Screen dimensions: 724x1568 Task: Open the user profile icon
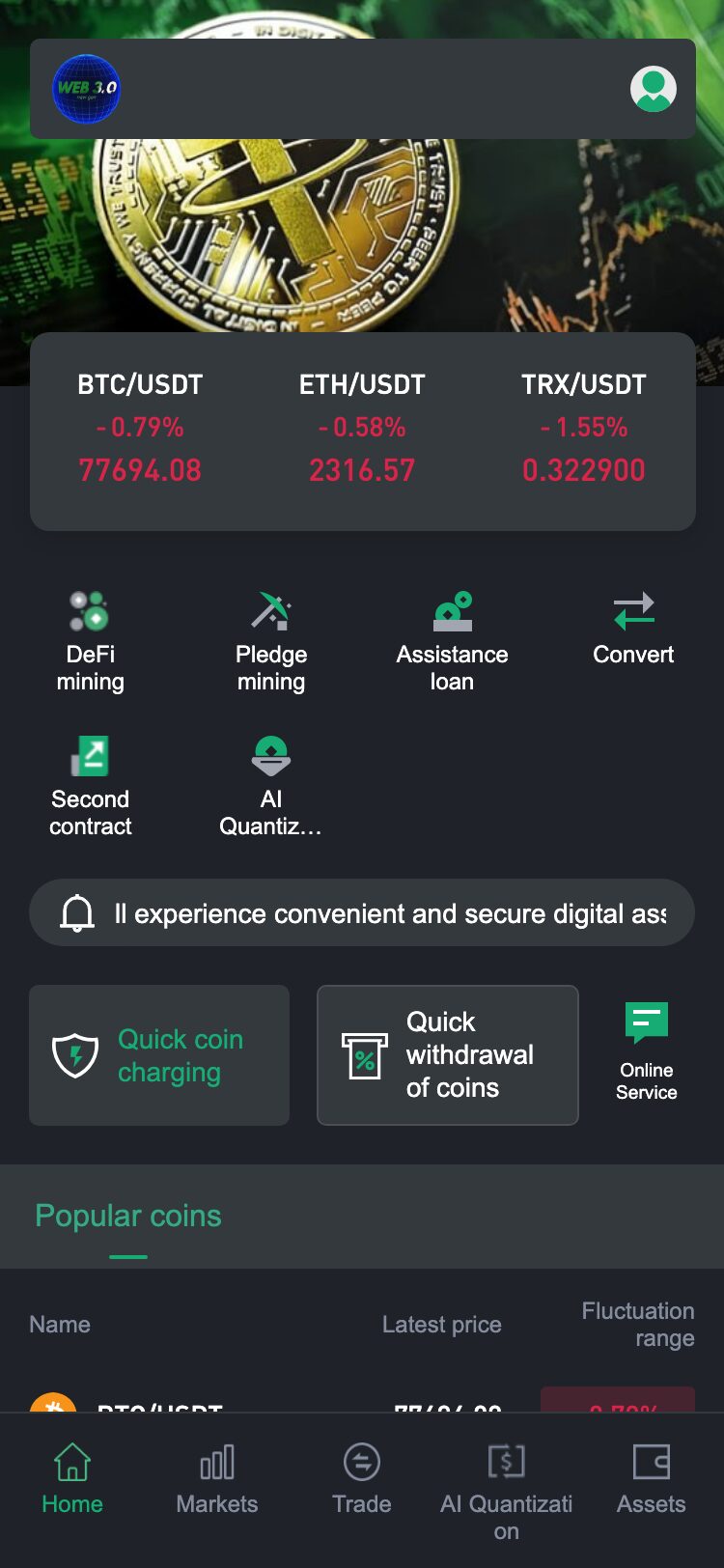[x=654, y=89]
